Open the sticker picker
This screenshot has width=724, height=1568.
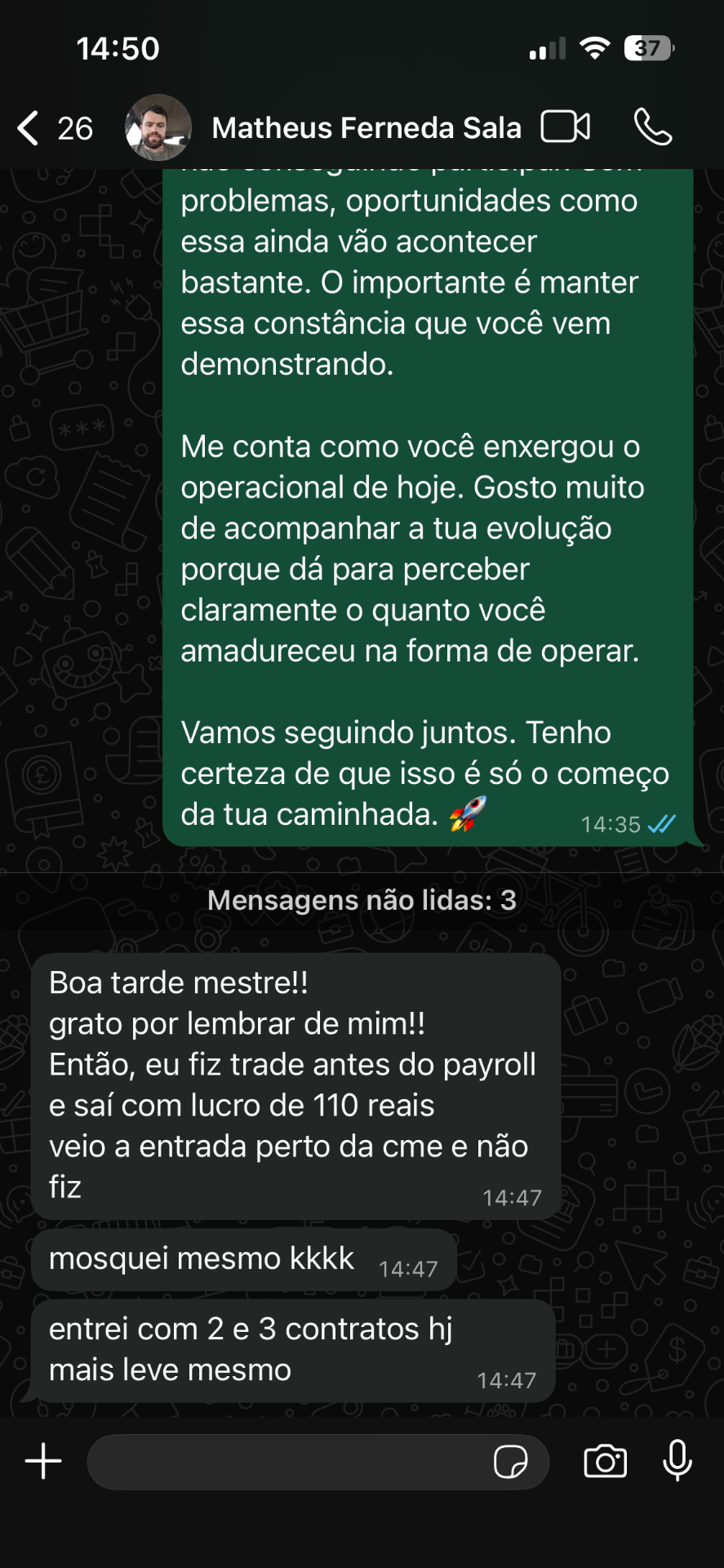511,1462
